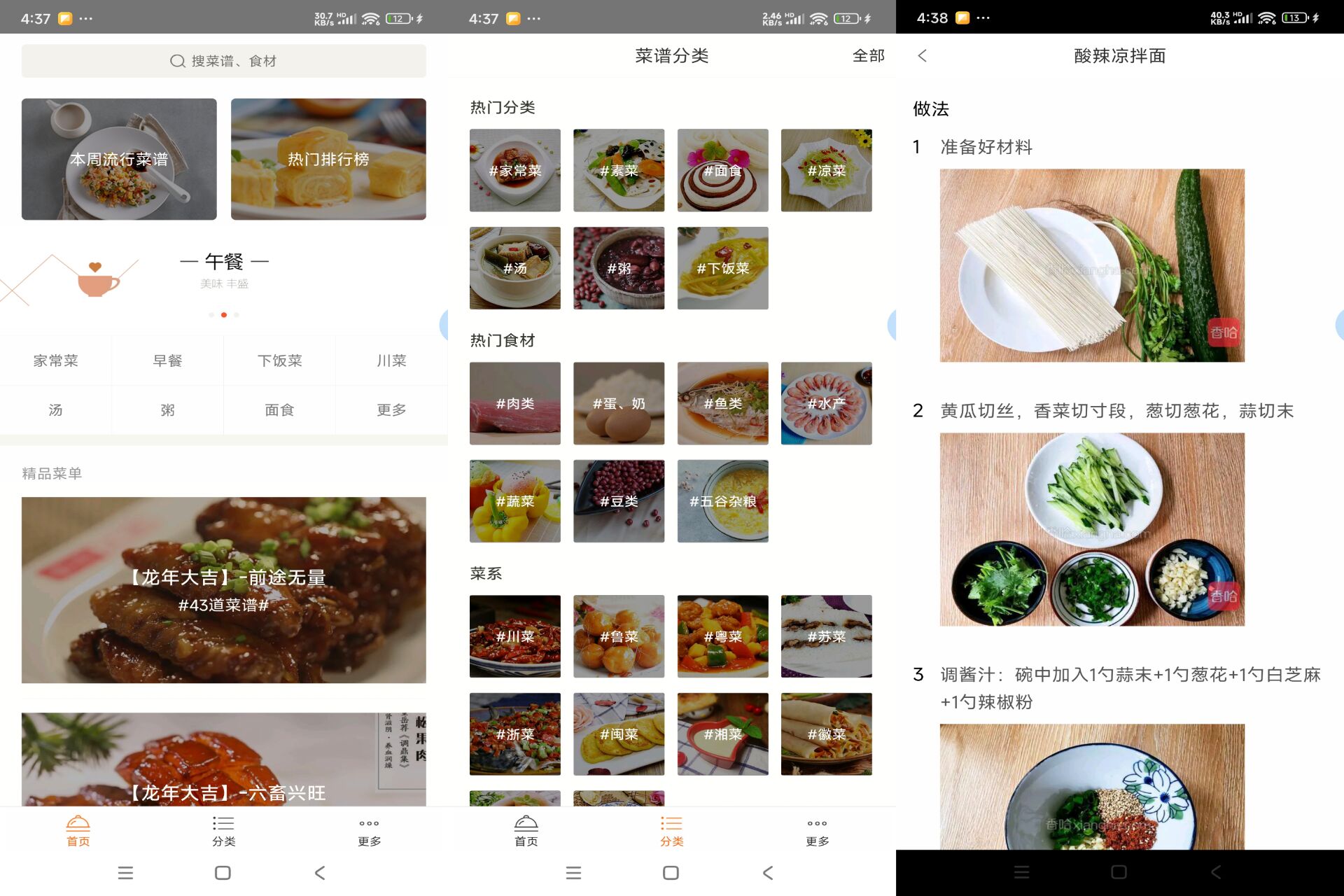Open the #五谷杂粮 ingredient tile
This screenshot has height=896, width=1344.
[722, 501]
